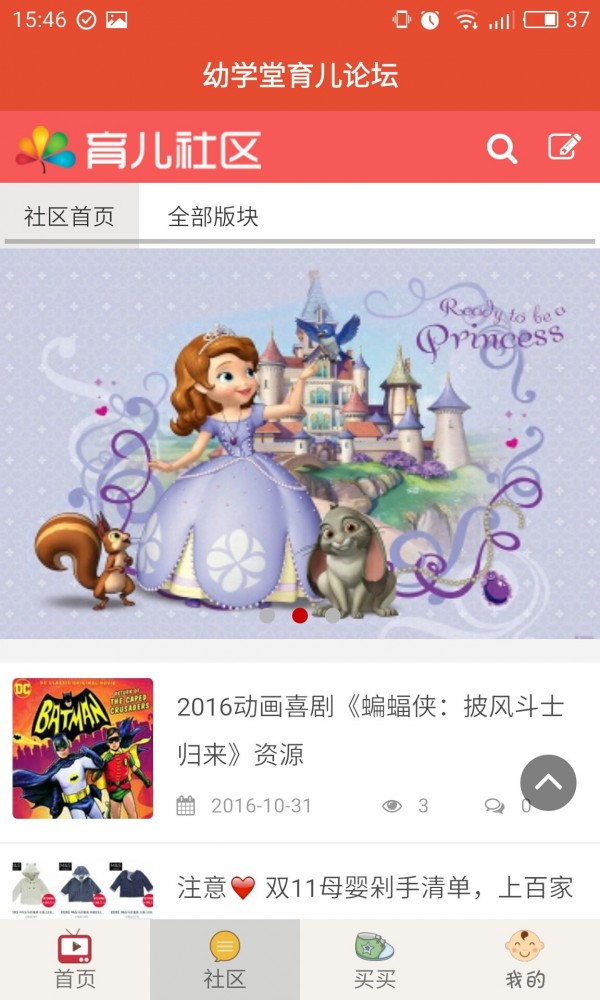Select the 社区 bottom tab
The image size is (600, 1000).
tap(225, 960)
